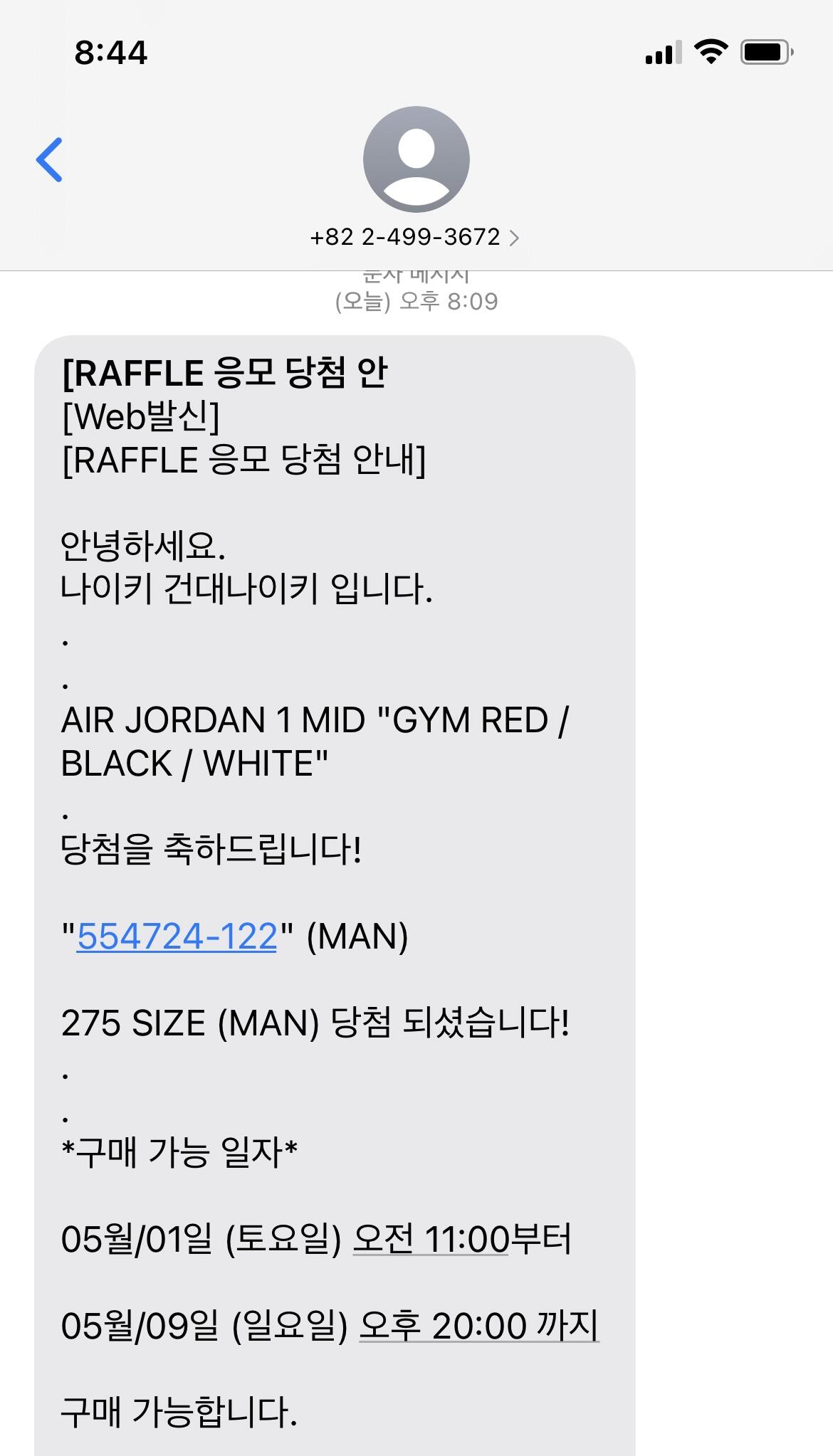Open the 554724-122 linked number
833x1456 pixels.
point(177,937)
